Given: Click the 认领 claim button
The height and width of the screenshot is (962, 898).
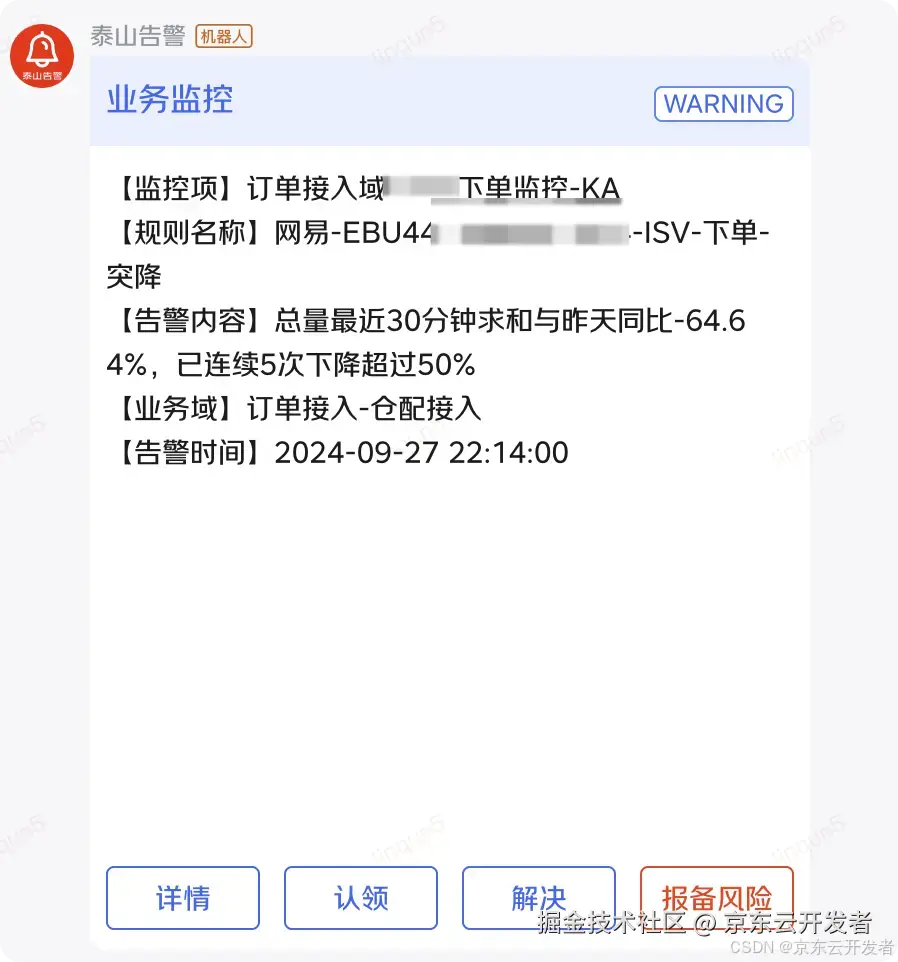Looking at the screenshot, I should tap(360, 898).
